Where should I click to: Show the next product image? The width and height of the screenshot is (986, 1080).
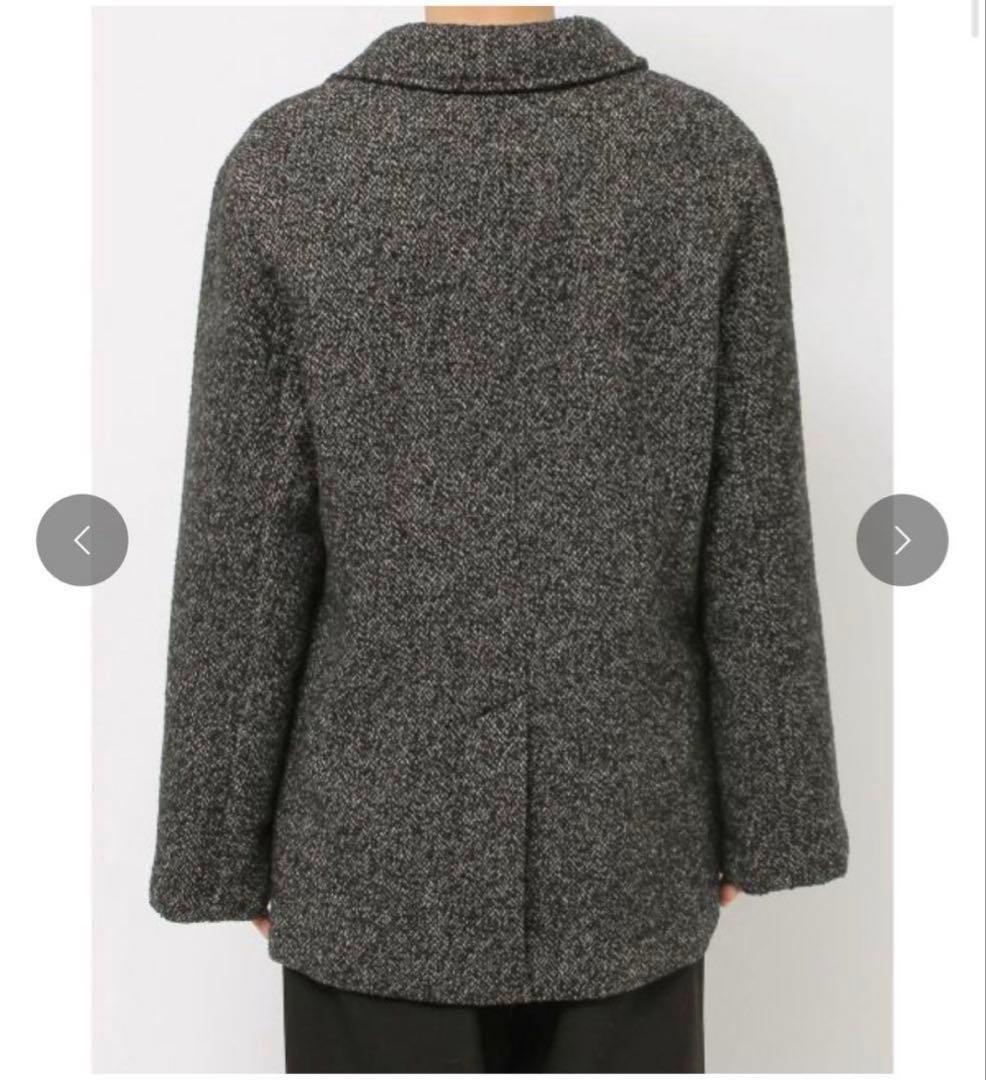pos(902,540)
